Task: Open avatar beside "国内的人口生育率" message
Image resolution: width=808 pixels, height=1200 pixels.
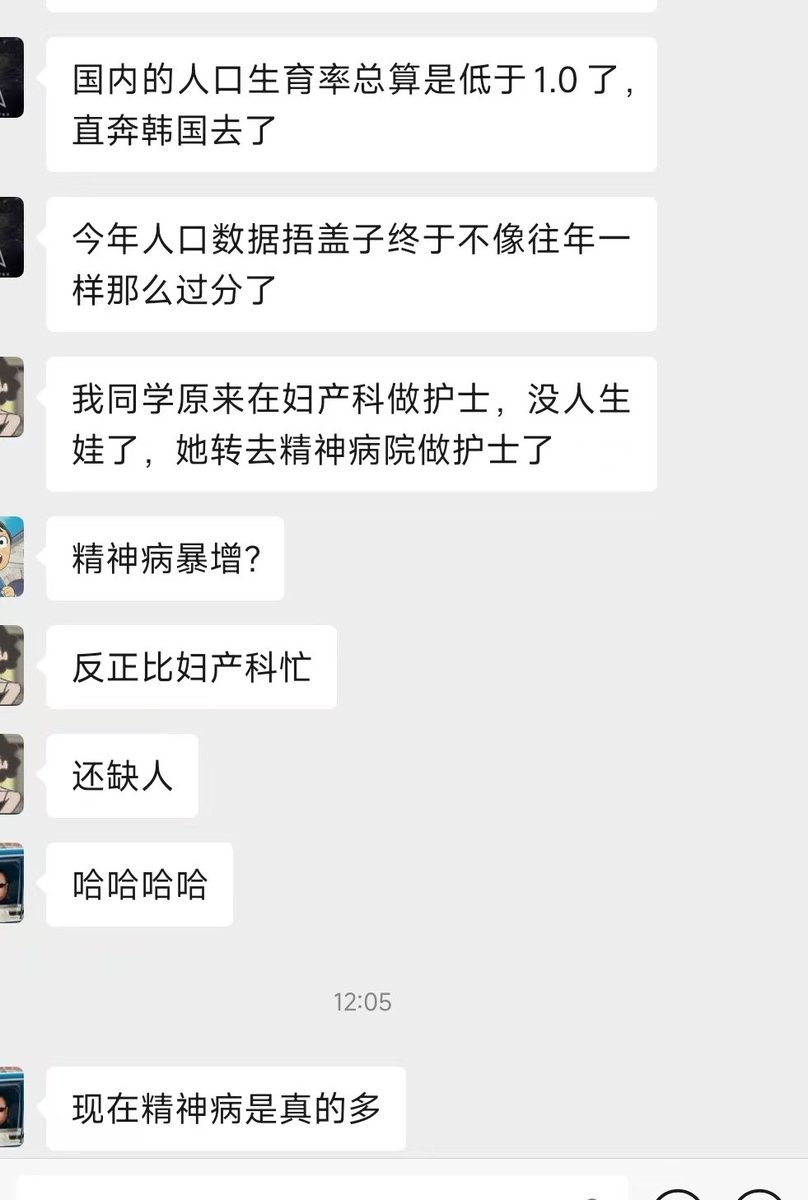Action: click(x=10, y=77)
